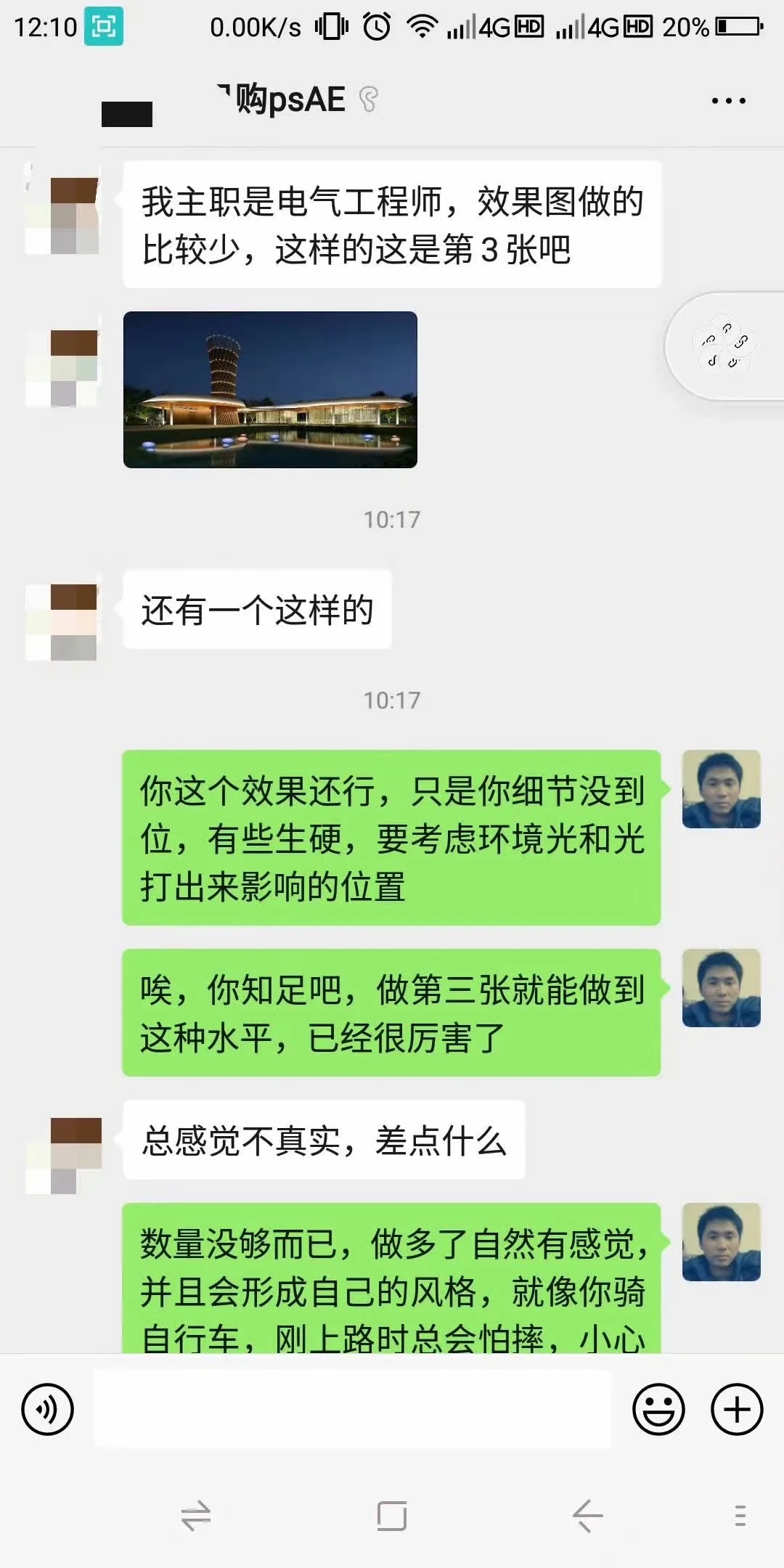Go to home via the square button
784x1568 pixels.
click(x=392, y=1516)
